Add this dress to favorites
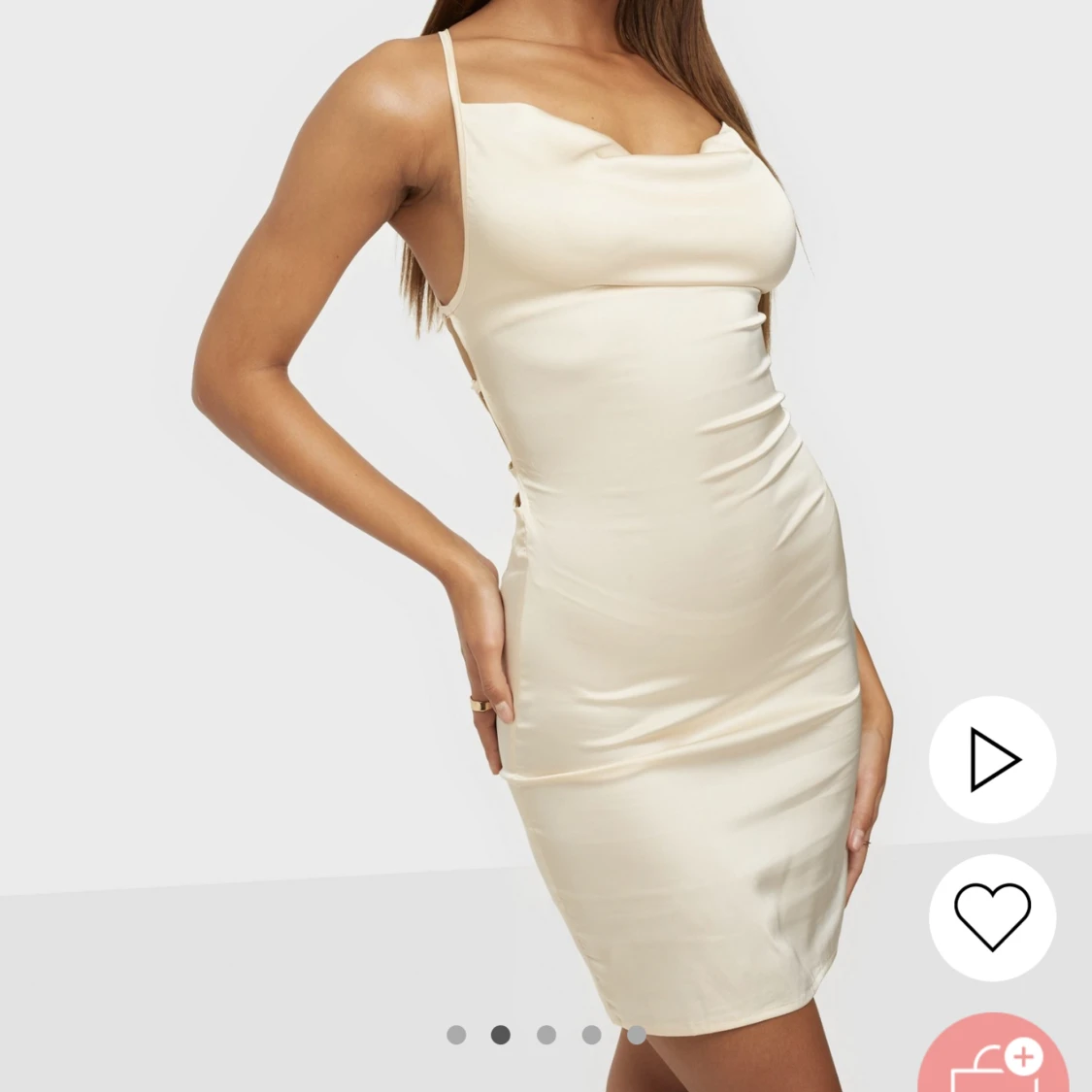Screen dimensions: 1092x1092 tap(992, 916)
